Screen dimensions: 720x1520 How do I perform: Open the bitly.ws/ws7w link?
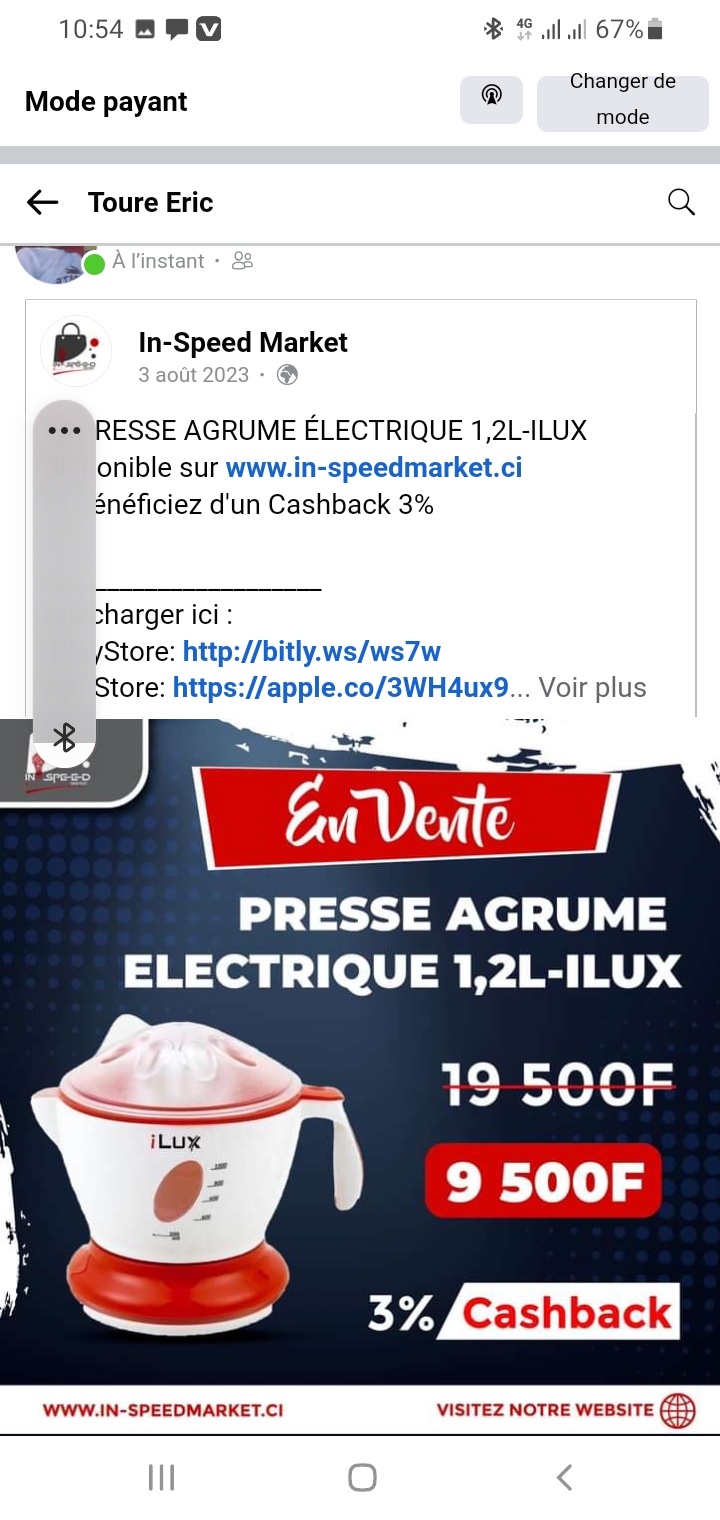[312, 652]
